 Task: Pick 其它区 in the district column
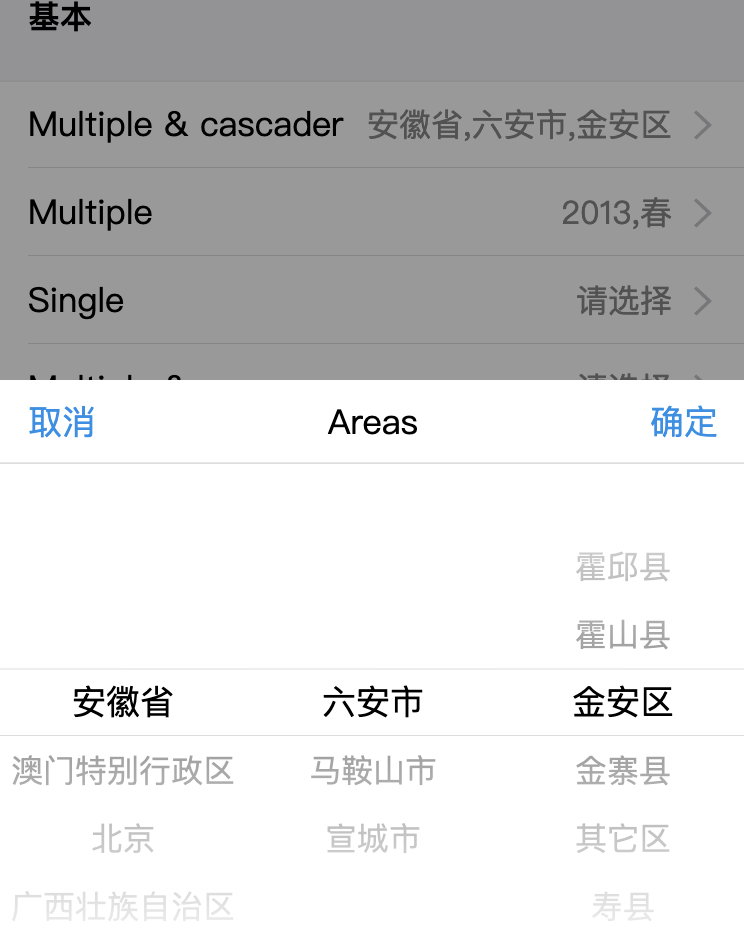(x=622, y=838)
